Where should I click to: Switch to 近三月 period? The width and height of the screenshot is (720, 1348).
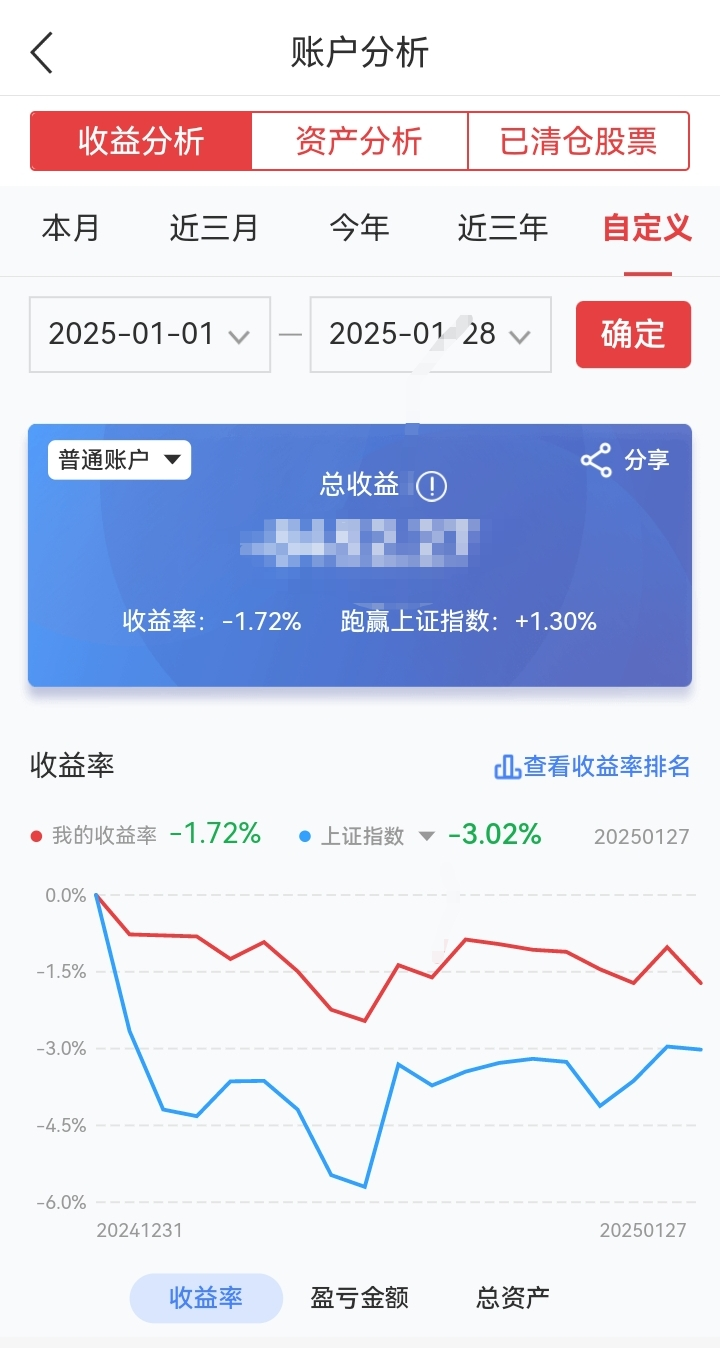point(214,228)
